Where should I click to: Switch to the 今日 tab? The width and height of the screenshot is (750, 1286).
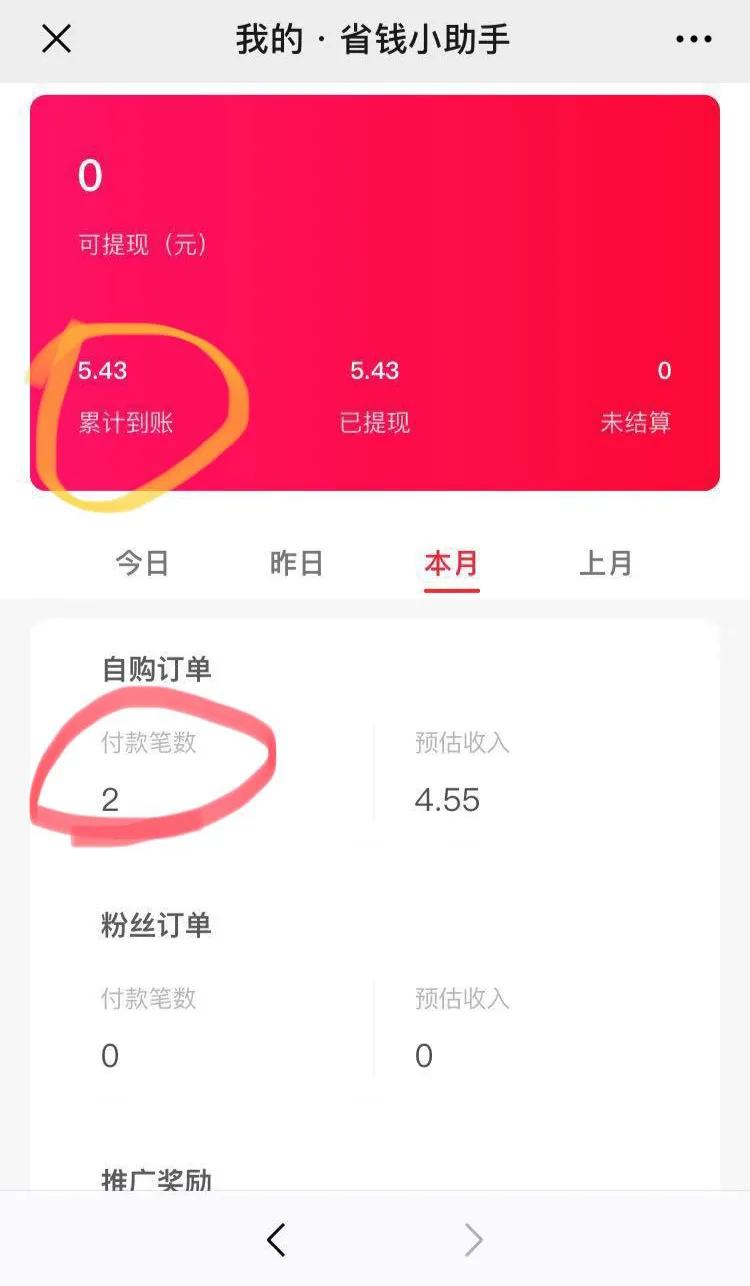click(140, 563)
